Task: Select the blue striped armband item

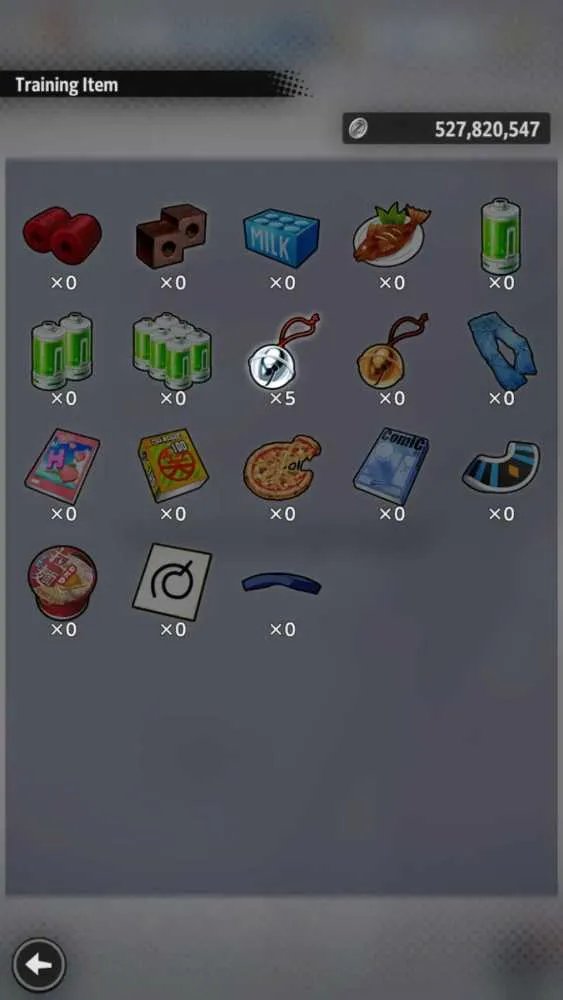Action: click(501, 466)
